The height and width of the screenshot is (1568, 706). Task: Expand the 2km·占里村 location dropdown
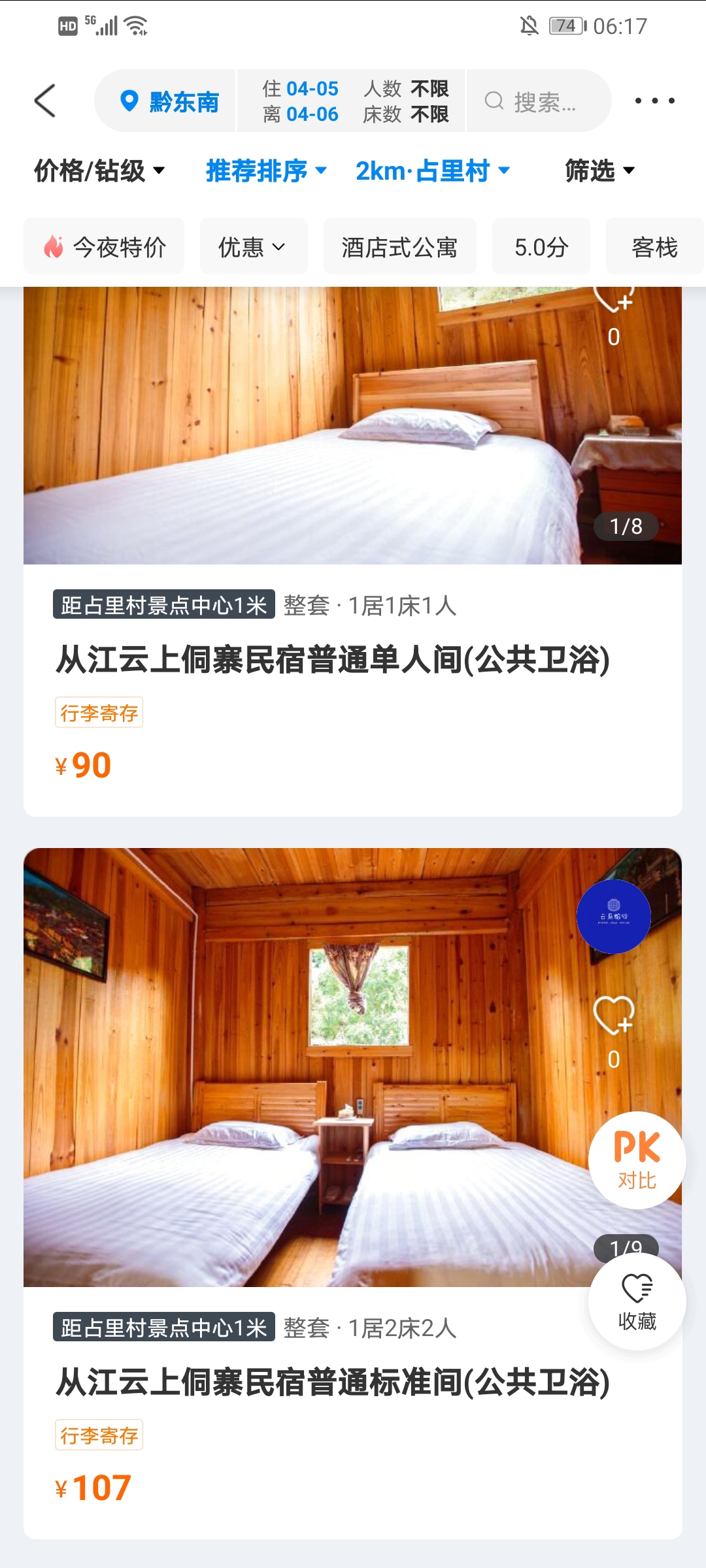[432, 171]
